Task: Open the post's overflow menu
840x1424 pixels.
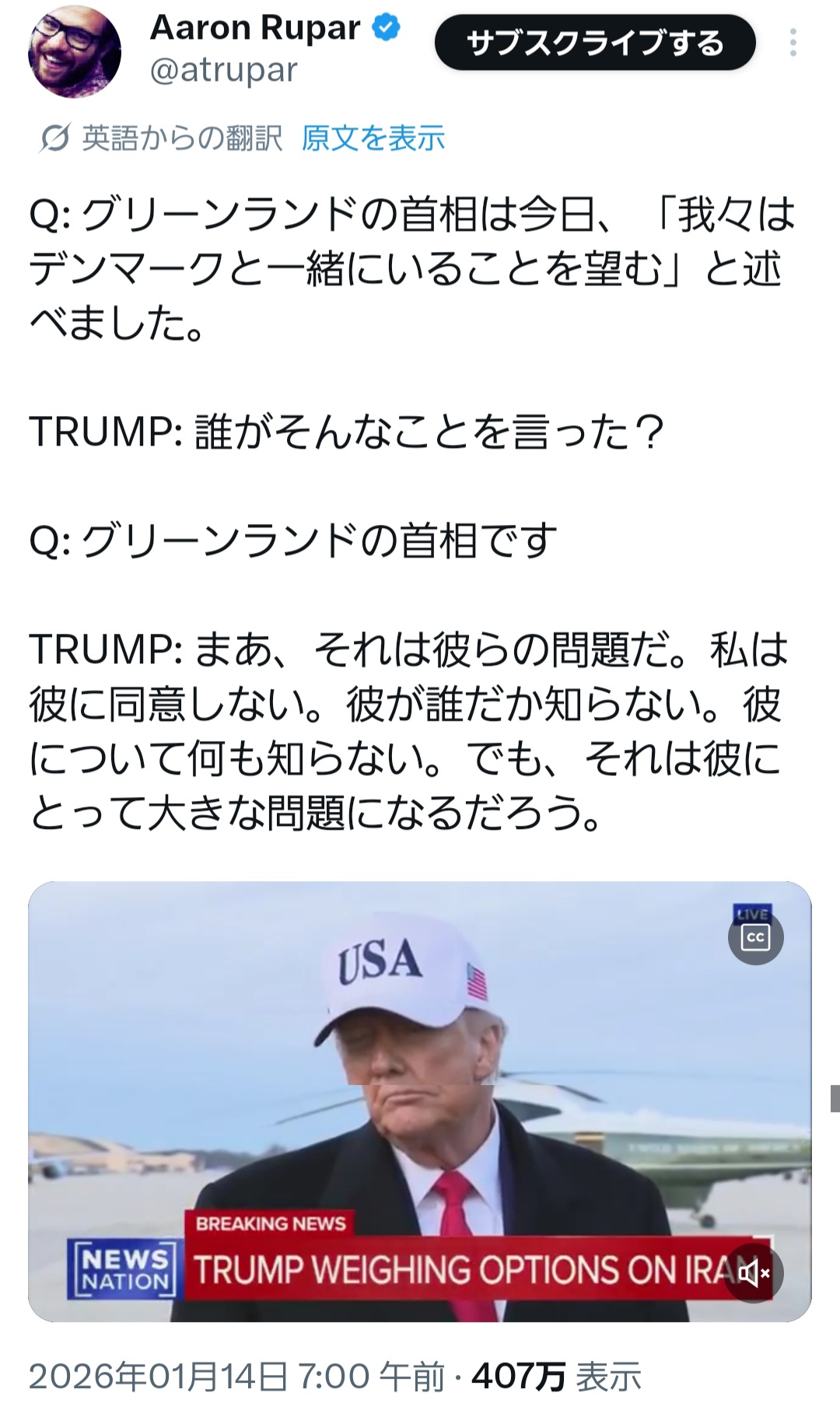Action: tap(793, 43)
